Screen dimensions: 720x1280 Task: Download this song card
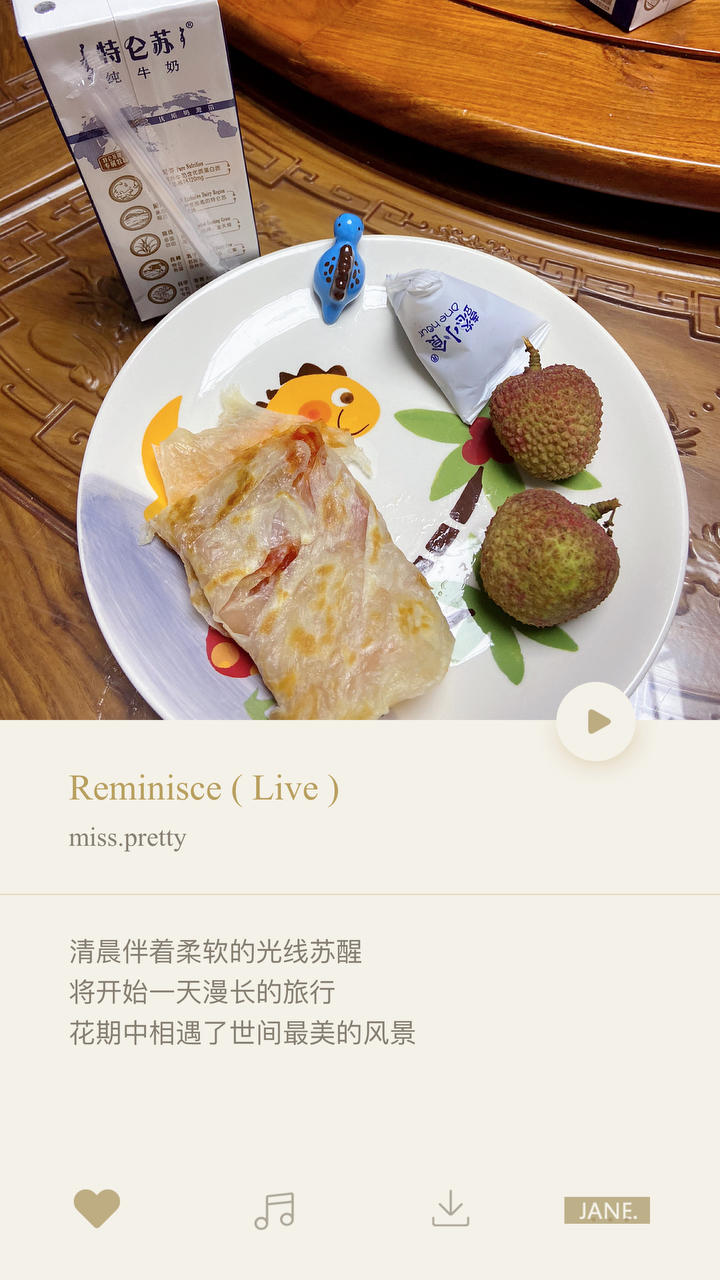450,1209
